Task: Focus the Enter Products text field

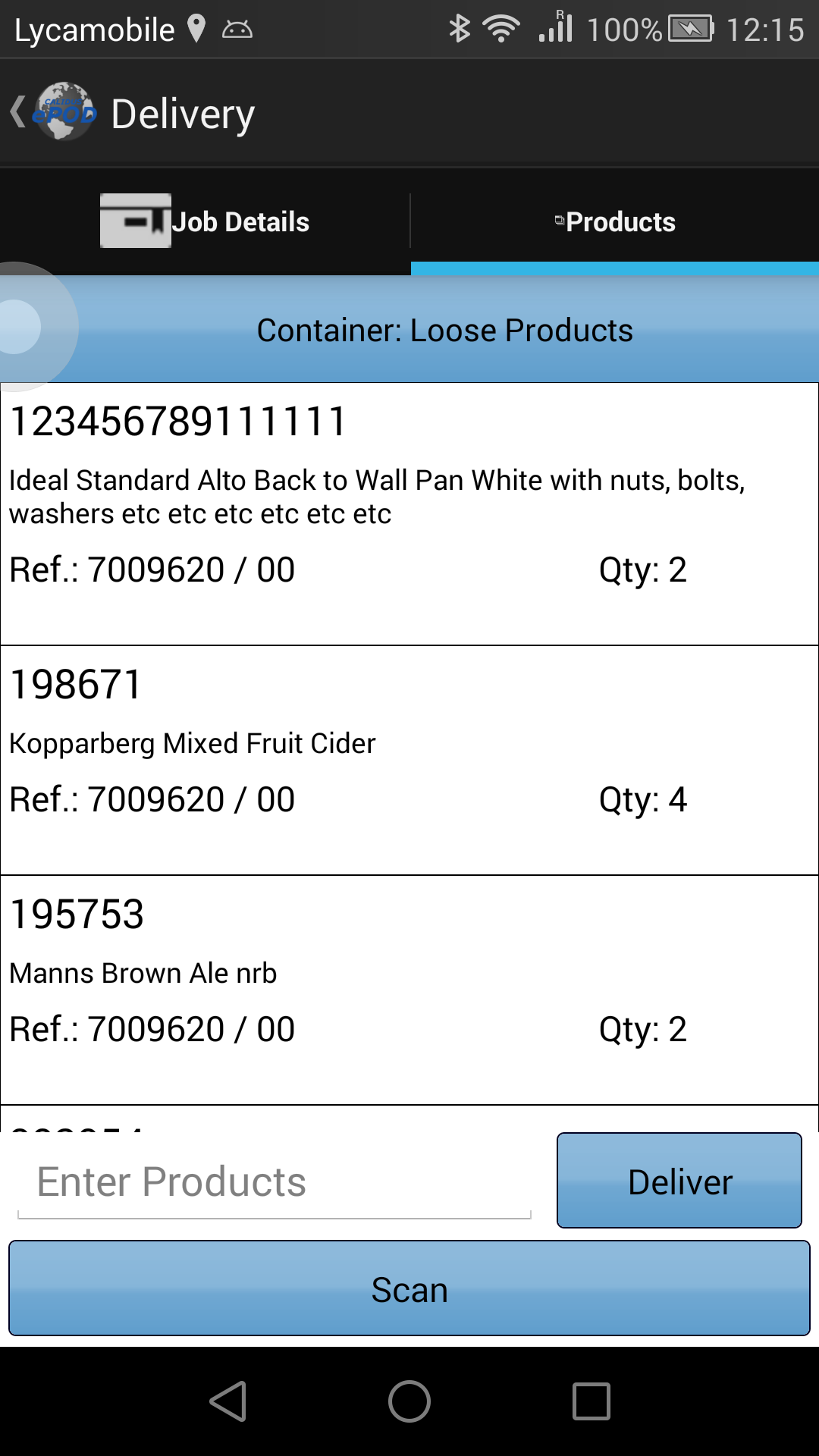Action: [x=275, y=1182]
